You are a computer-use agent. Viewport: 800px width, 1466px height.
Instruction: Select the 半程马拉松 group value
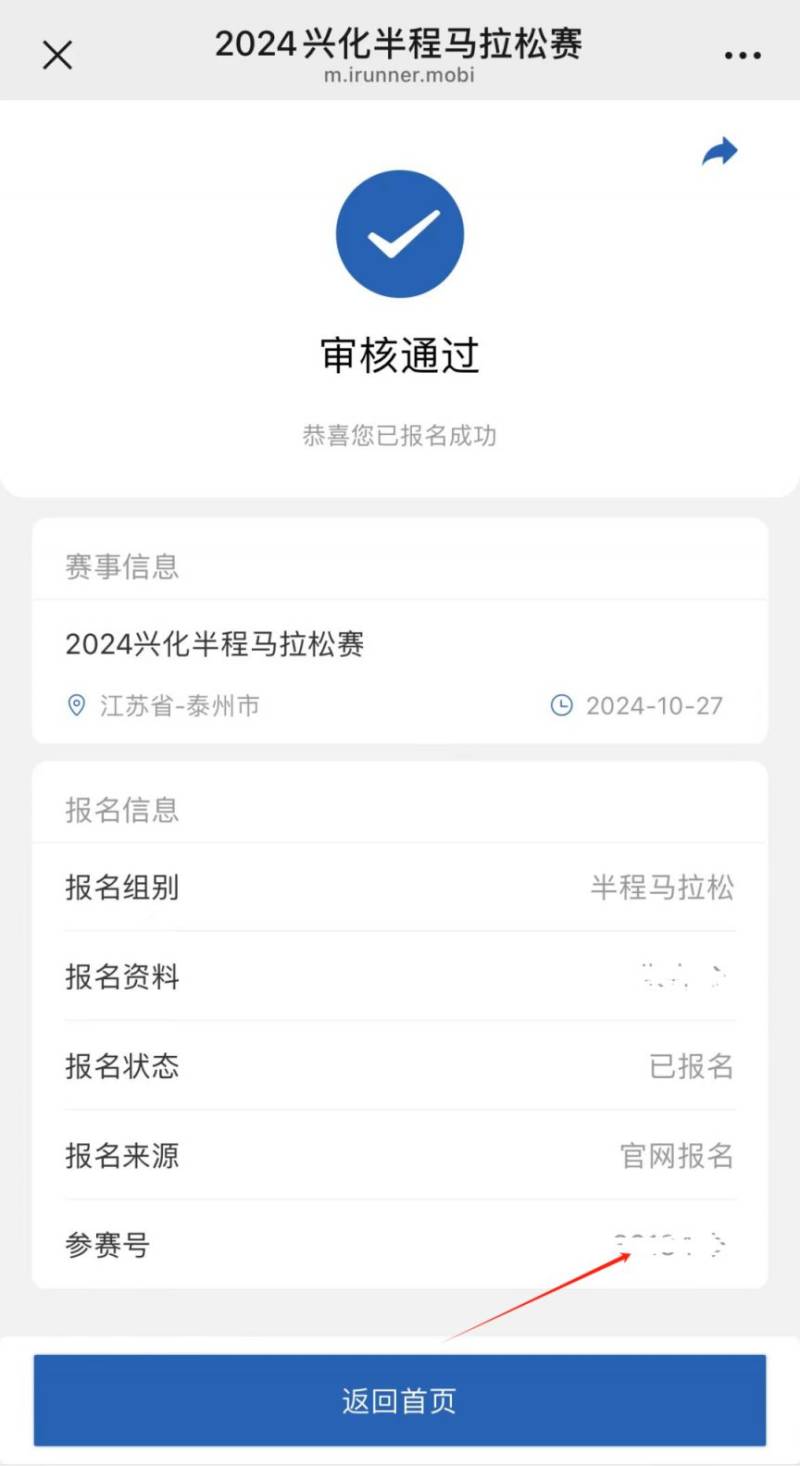click(x=661, y=888)
